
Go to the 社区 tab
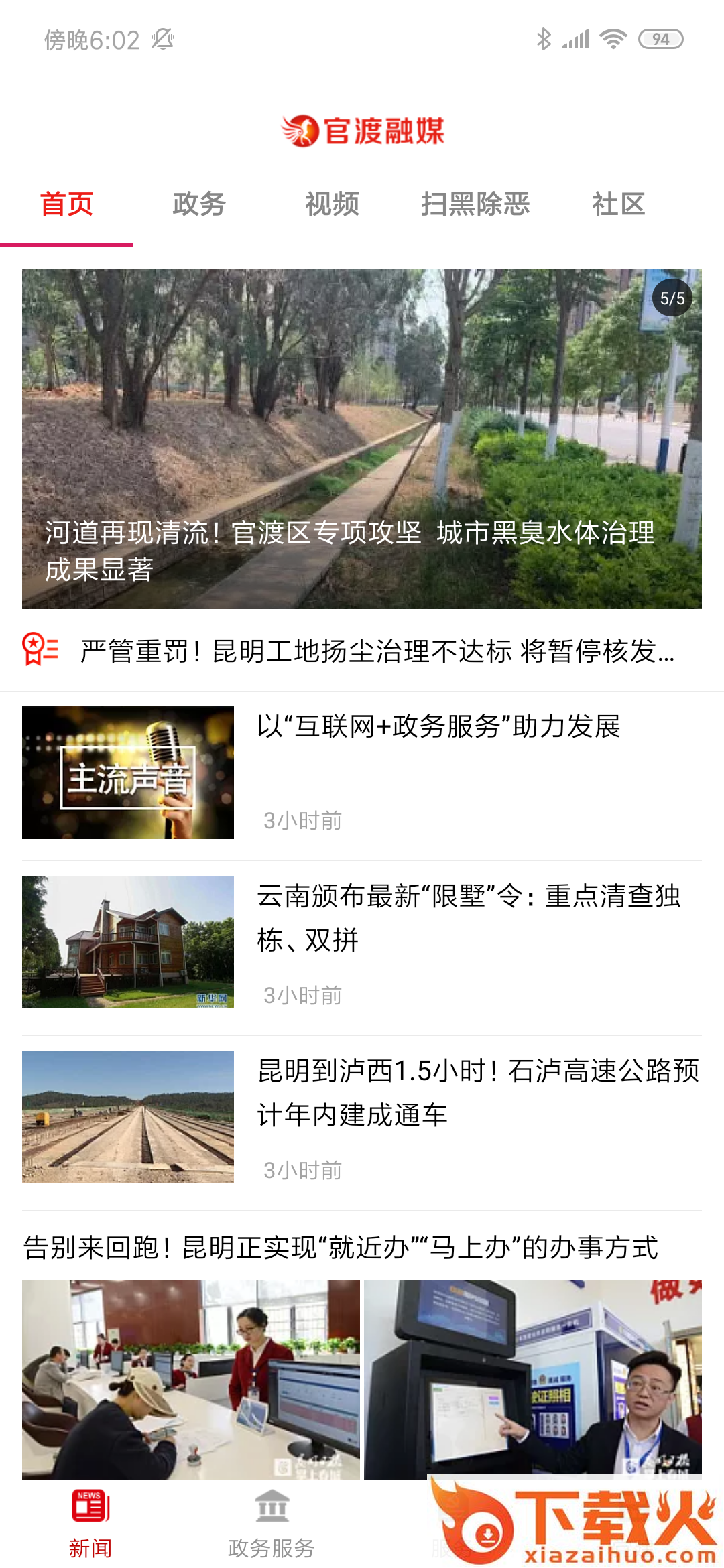(618, 204)
